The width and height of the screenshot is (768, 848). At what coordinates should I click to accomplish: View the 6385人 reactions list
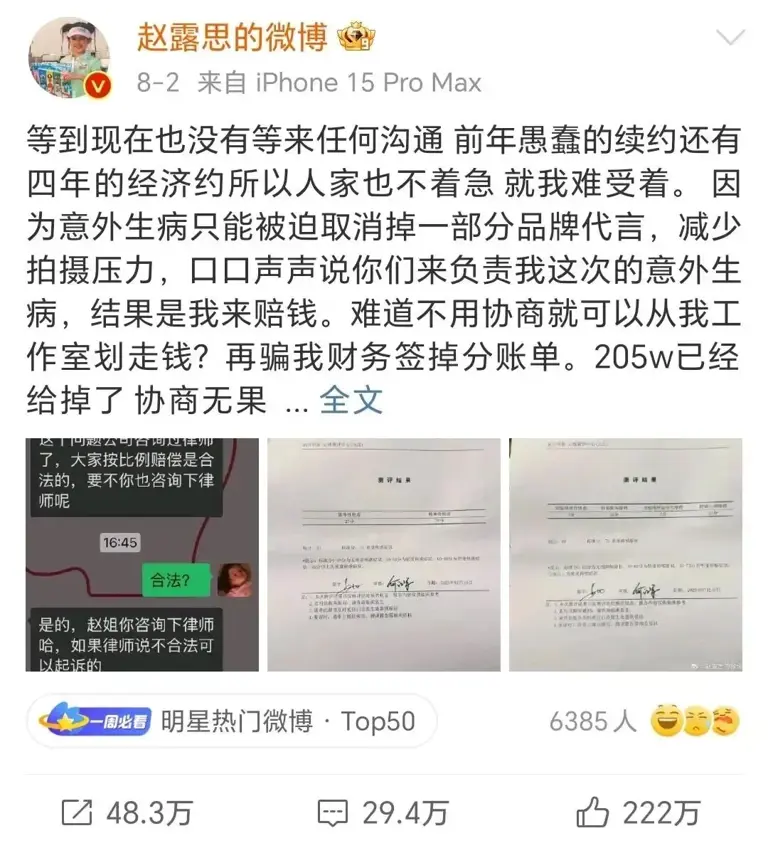[x=644, y=721]
